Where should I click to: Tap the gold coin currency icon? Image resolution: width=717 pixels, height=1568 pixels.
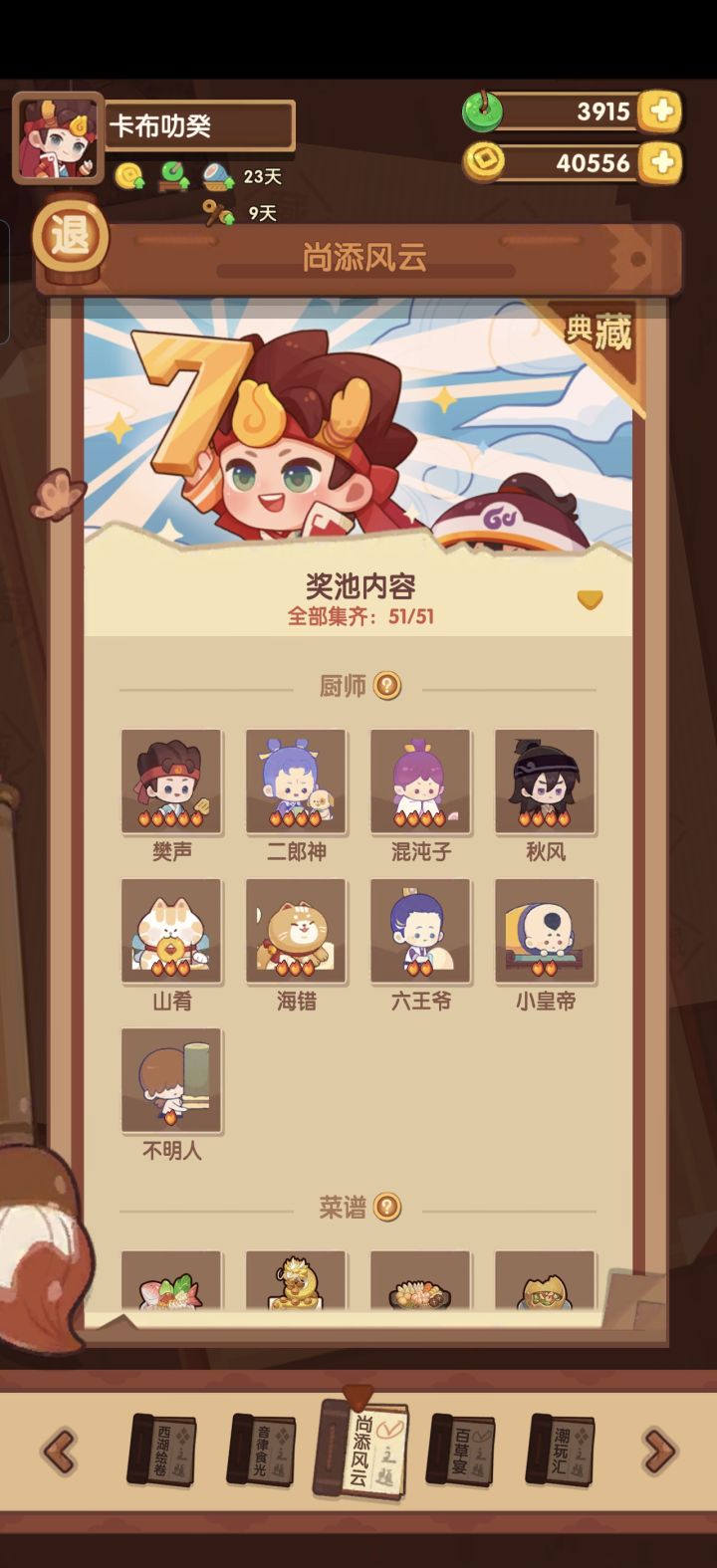[485, 162]
